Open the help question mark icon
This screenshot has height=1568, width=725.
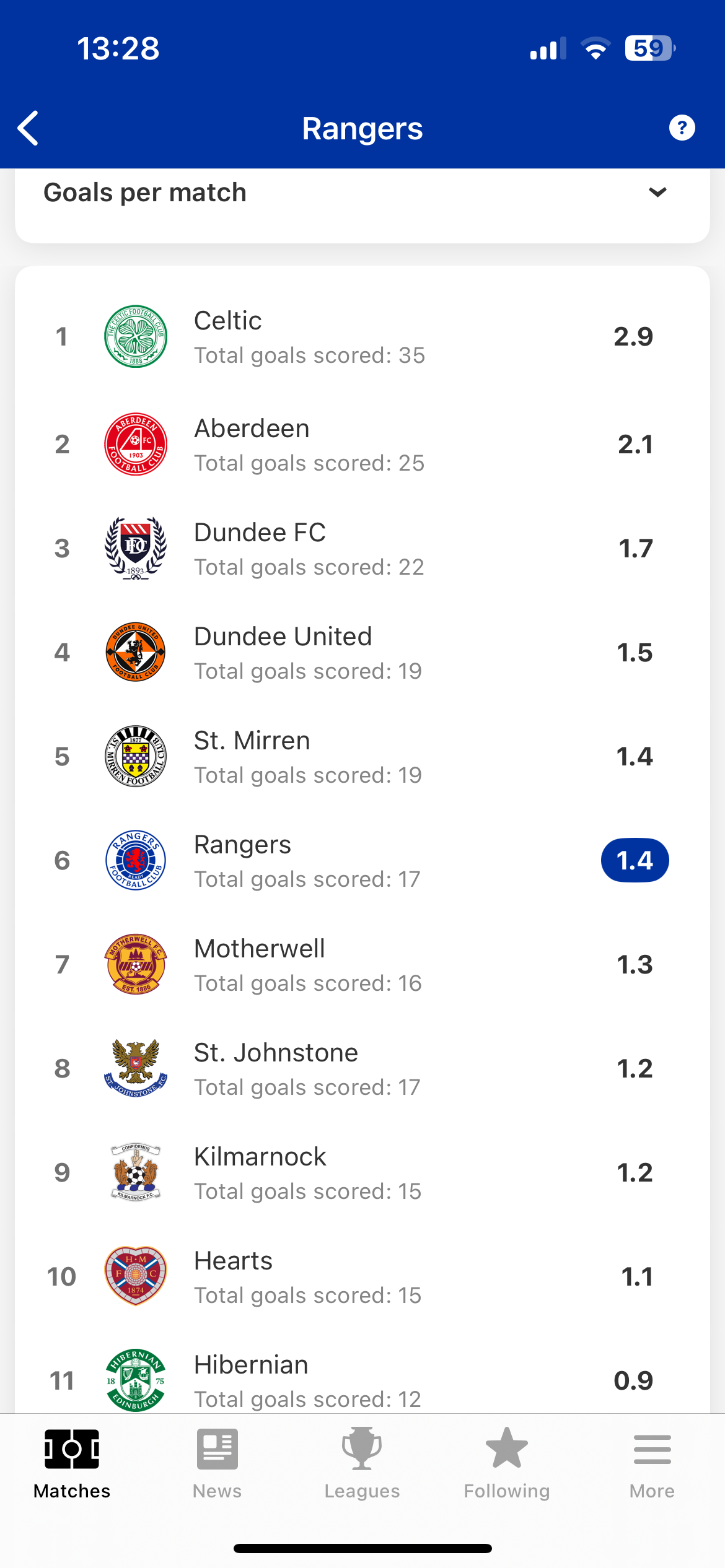(x=682, y=128)
